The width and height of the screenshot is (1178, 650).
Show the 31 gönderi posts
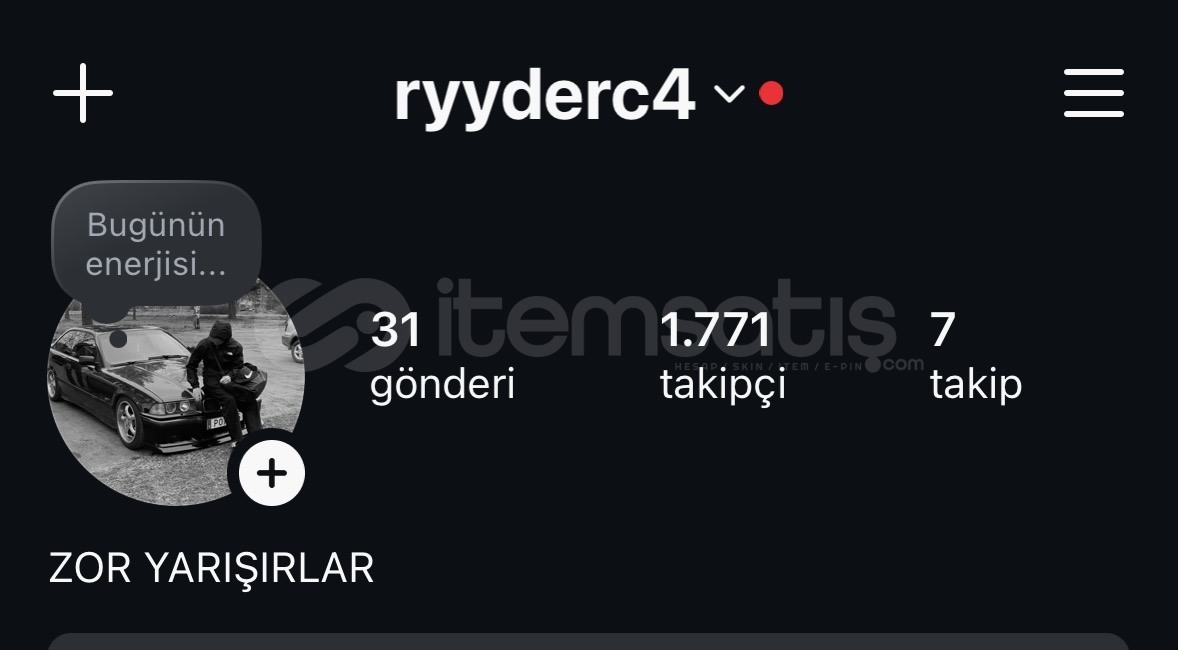point(441,356)
